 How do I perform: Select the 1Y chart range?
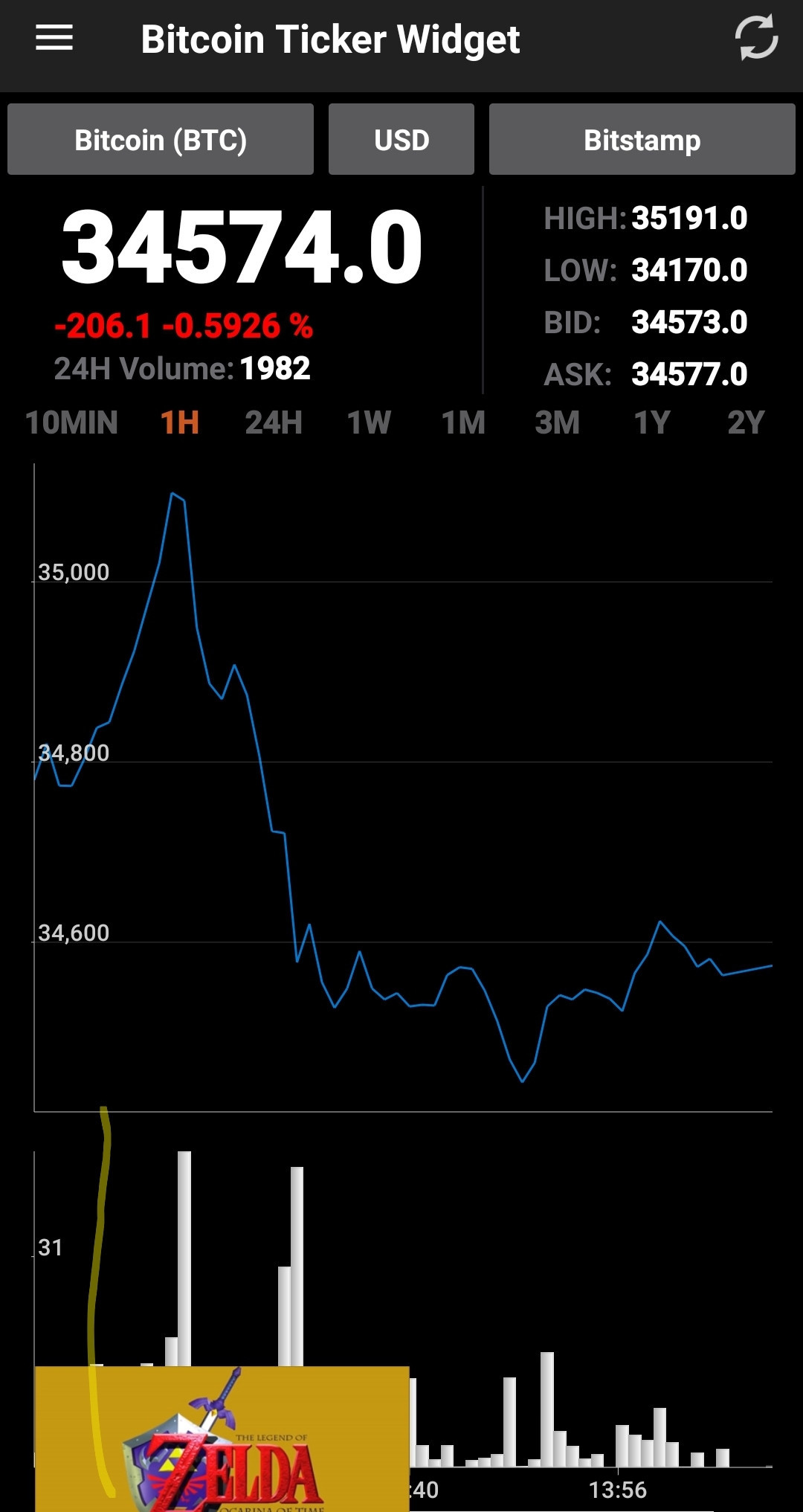point(652,422)
